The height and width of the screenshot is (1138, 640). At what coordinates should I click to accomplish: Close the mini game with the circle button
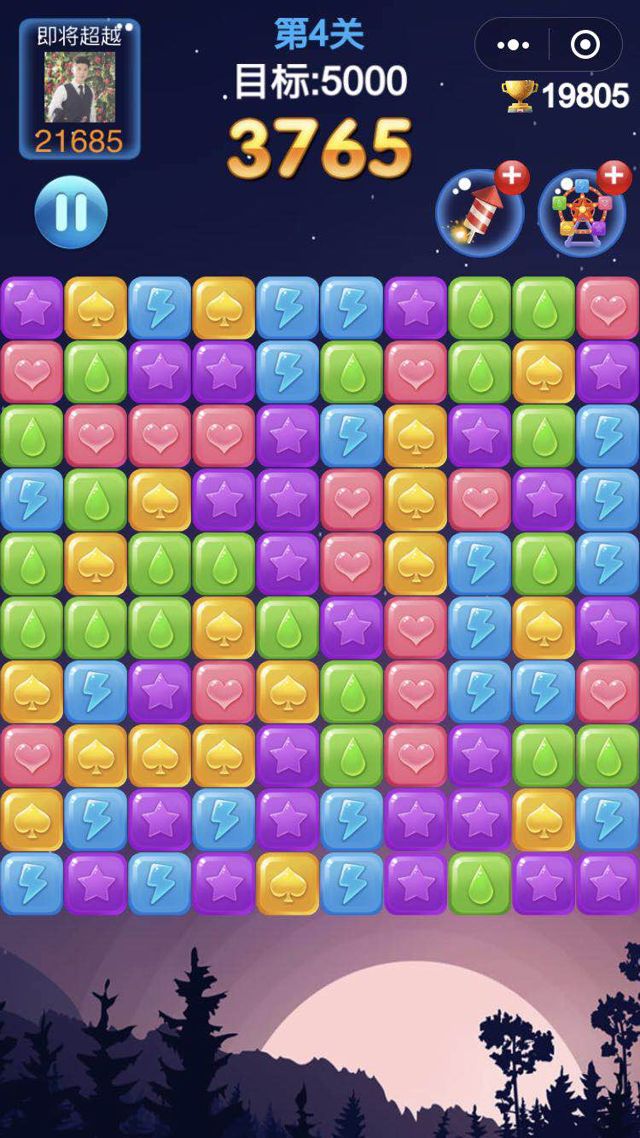click(x=584, y=45)
